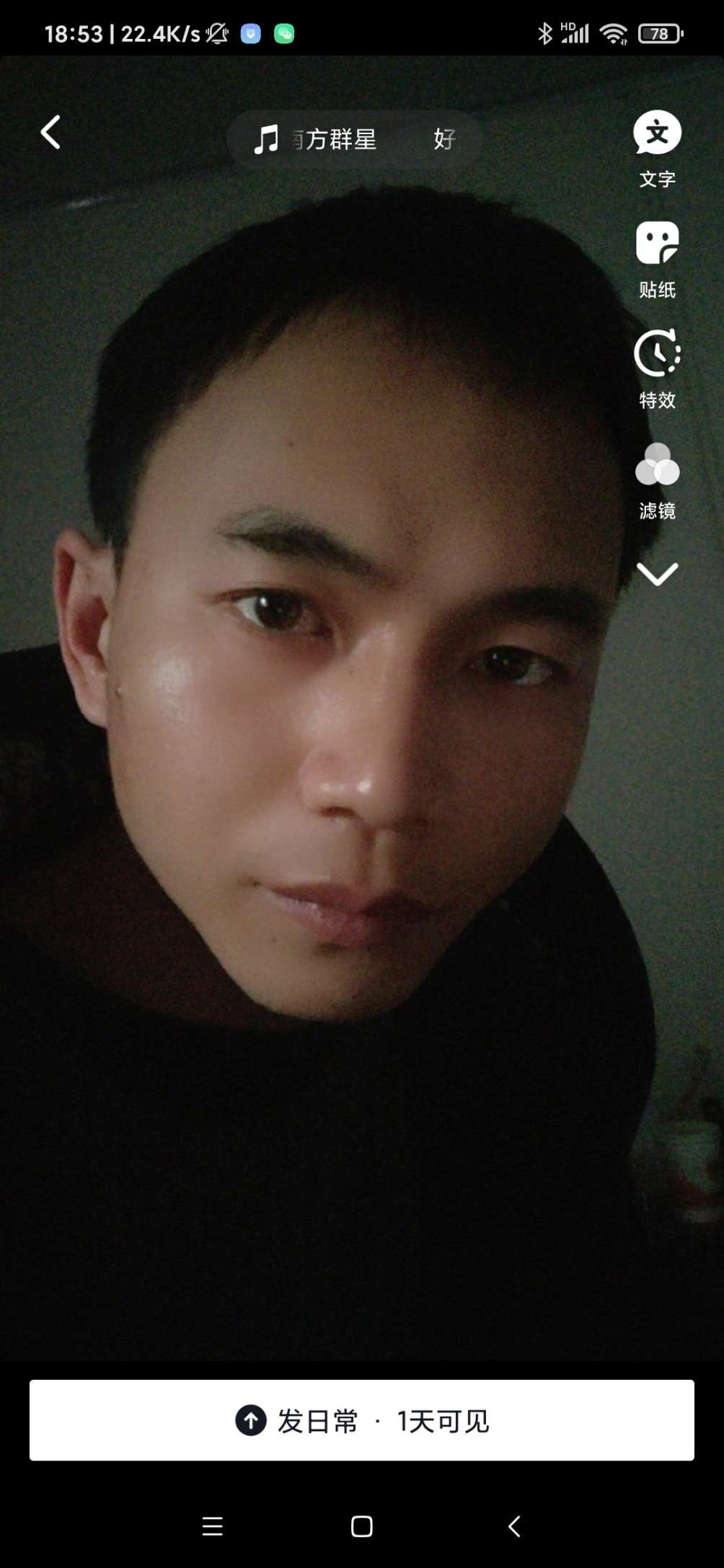Open recent apps from navigation bar
The height and width of the screenshot is (1568, 724).
(213, 1525)
